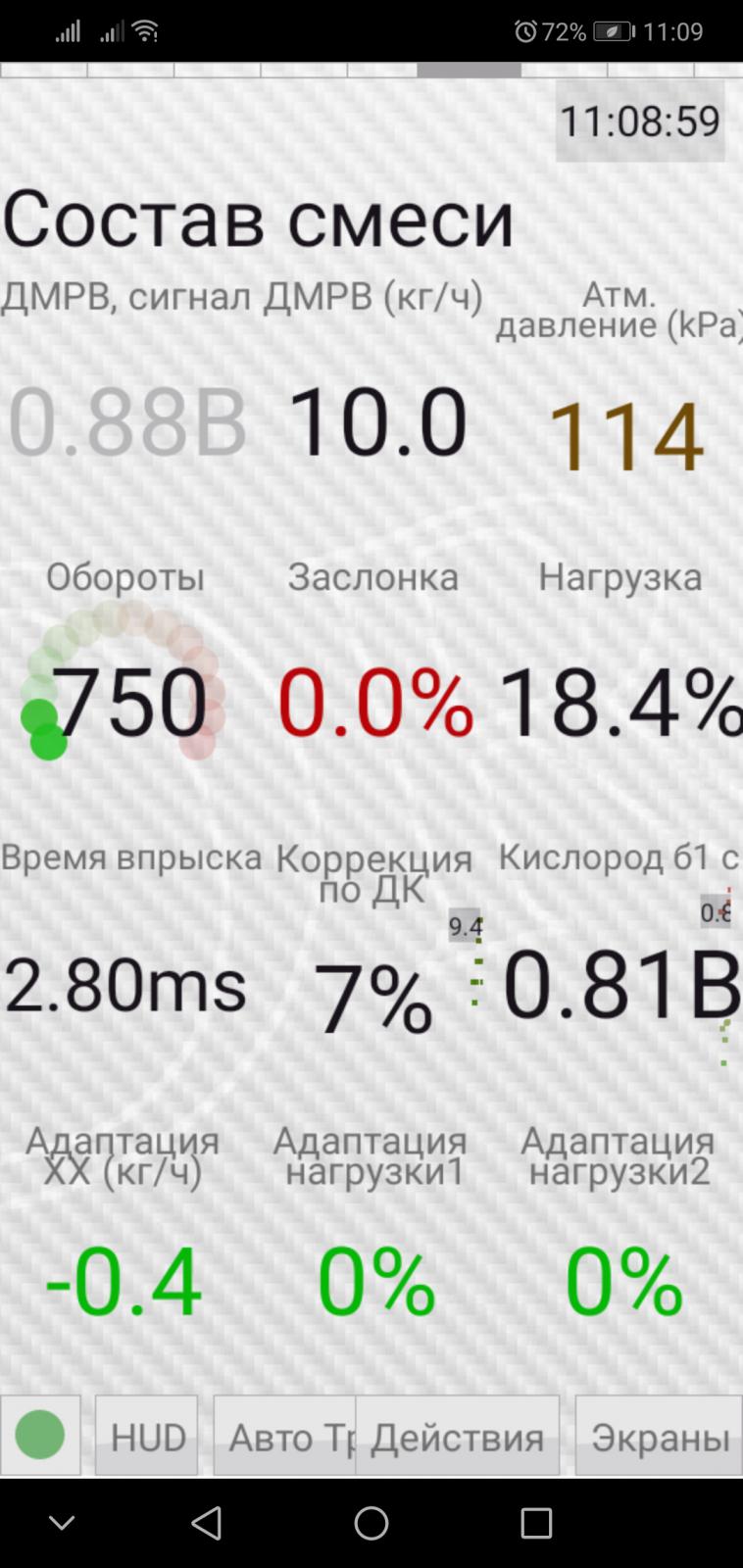Go back with the system back button
The height and width of the screenshot is (1568, 743).
[207, 1523]
